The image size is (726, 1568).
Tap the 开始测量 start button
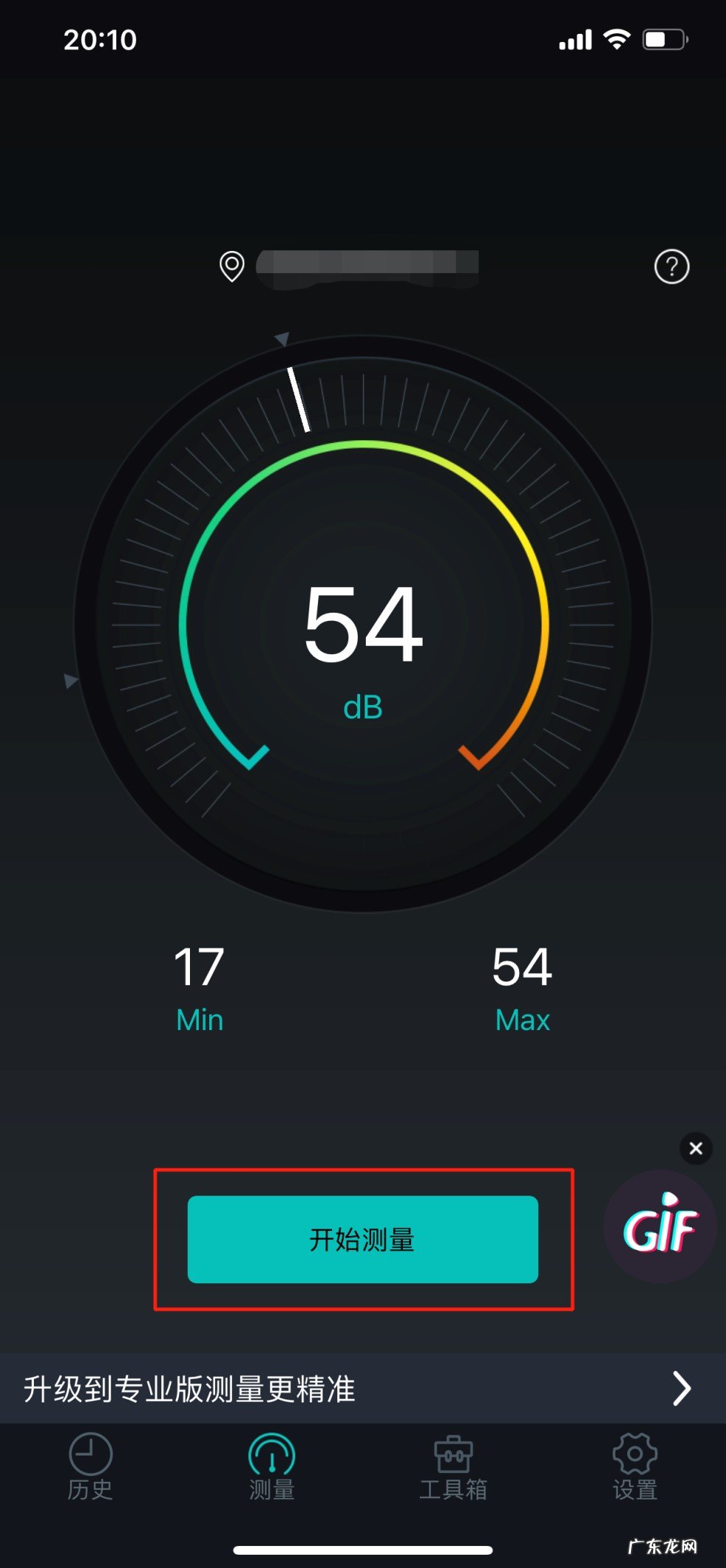363,1239
